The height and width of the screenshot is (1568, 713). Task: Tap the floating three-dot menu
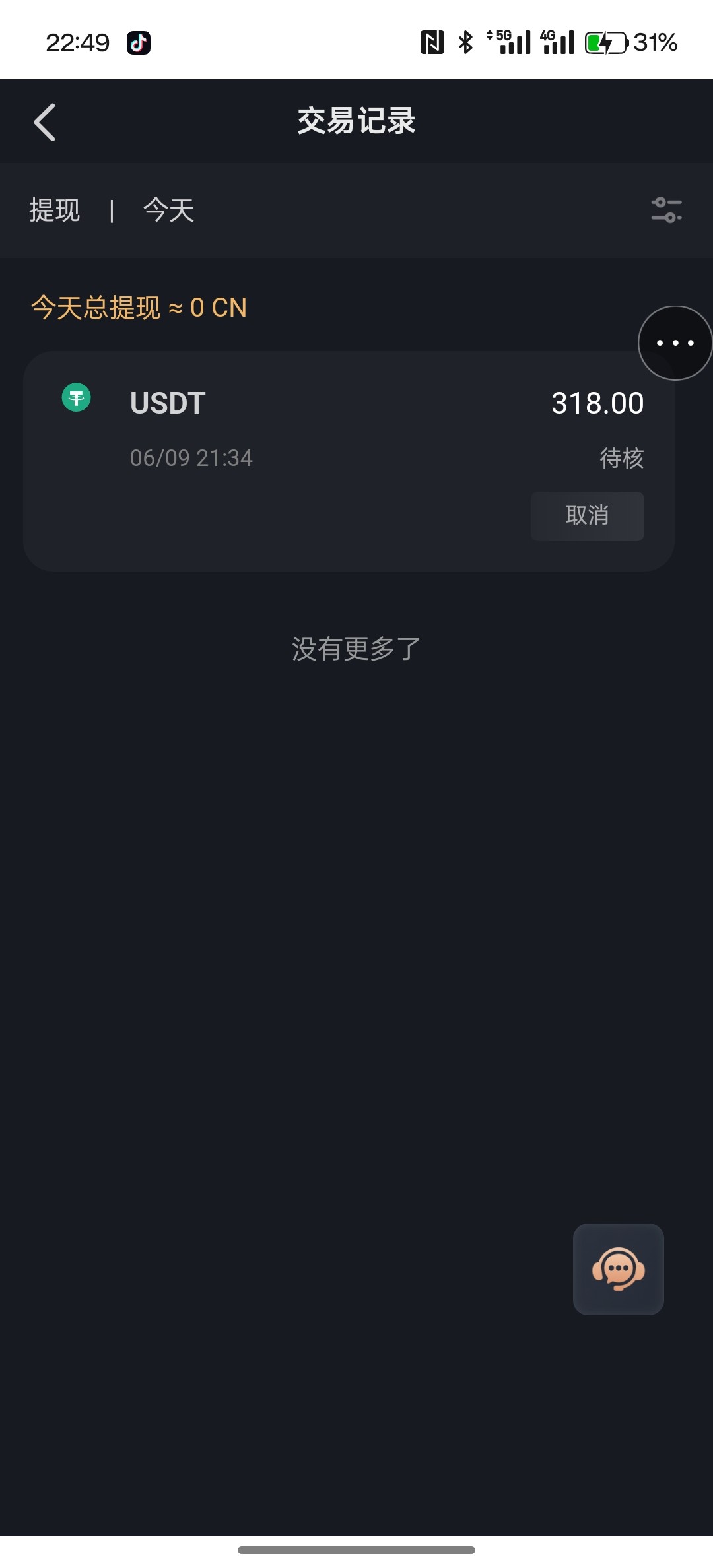pos(675,343)
